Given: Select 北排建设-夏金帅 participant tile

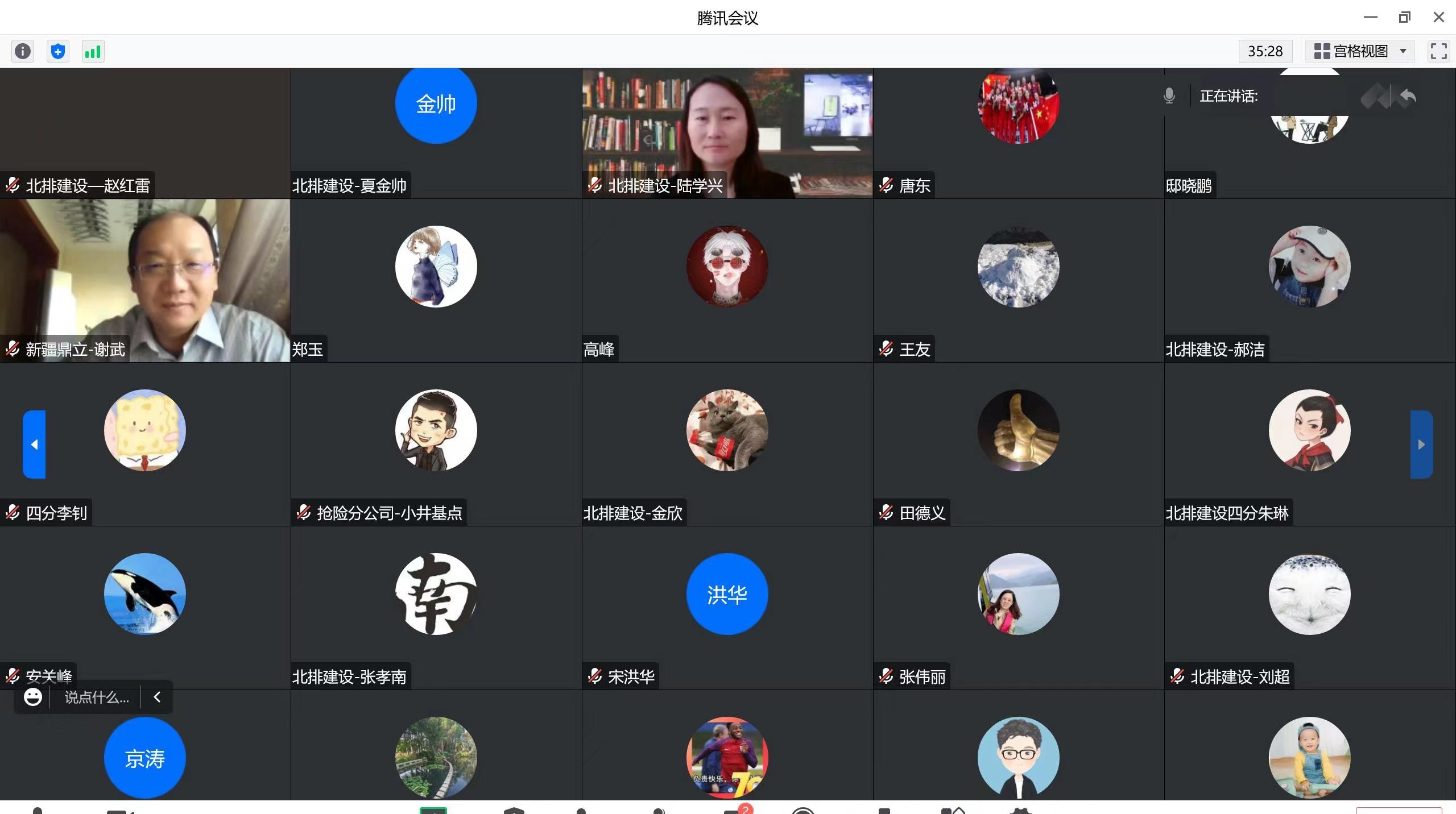Looking at the screenshot, I should pos(436,134).
